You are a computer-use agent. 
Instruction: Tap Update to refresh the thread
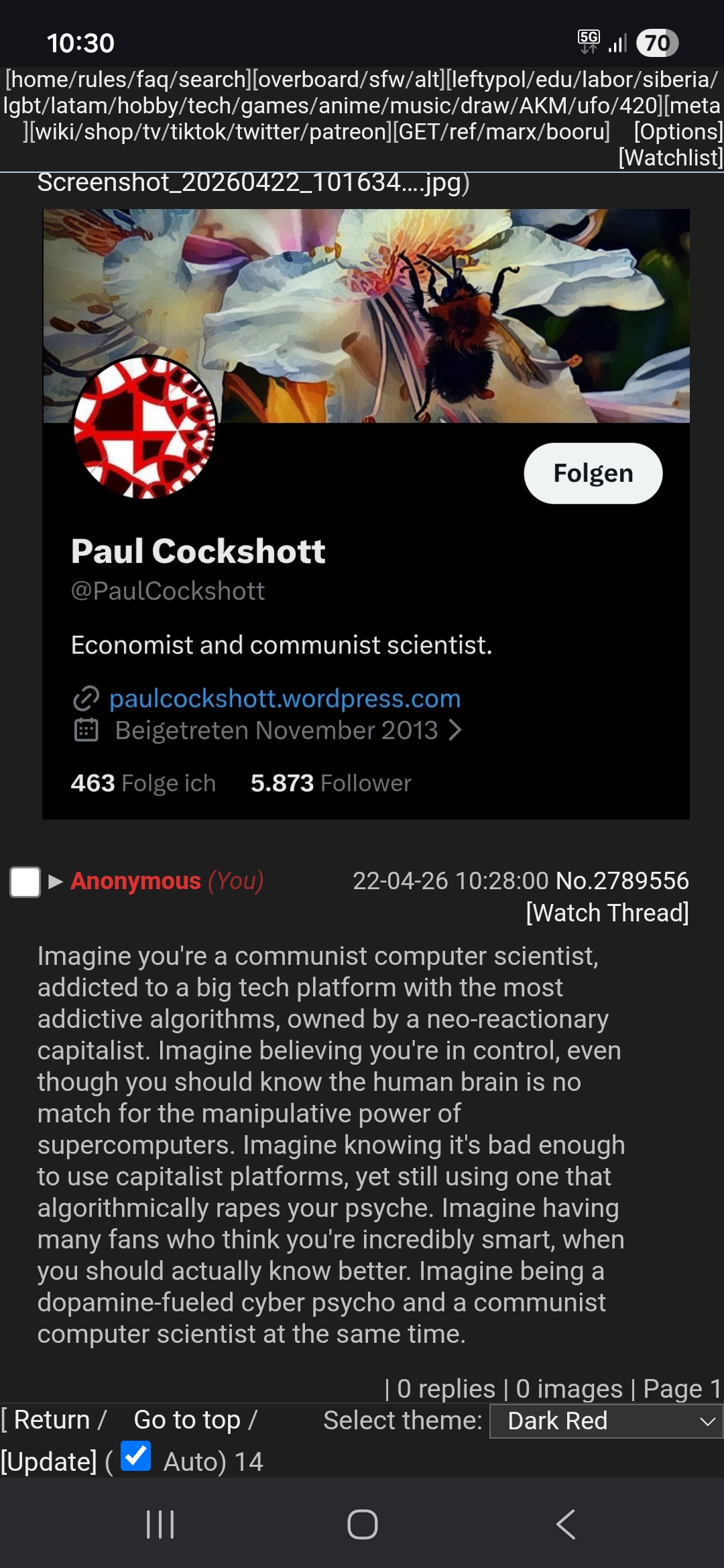click(49, 1461)
